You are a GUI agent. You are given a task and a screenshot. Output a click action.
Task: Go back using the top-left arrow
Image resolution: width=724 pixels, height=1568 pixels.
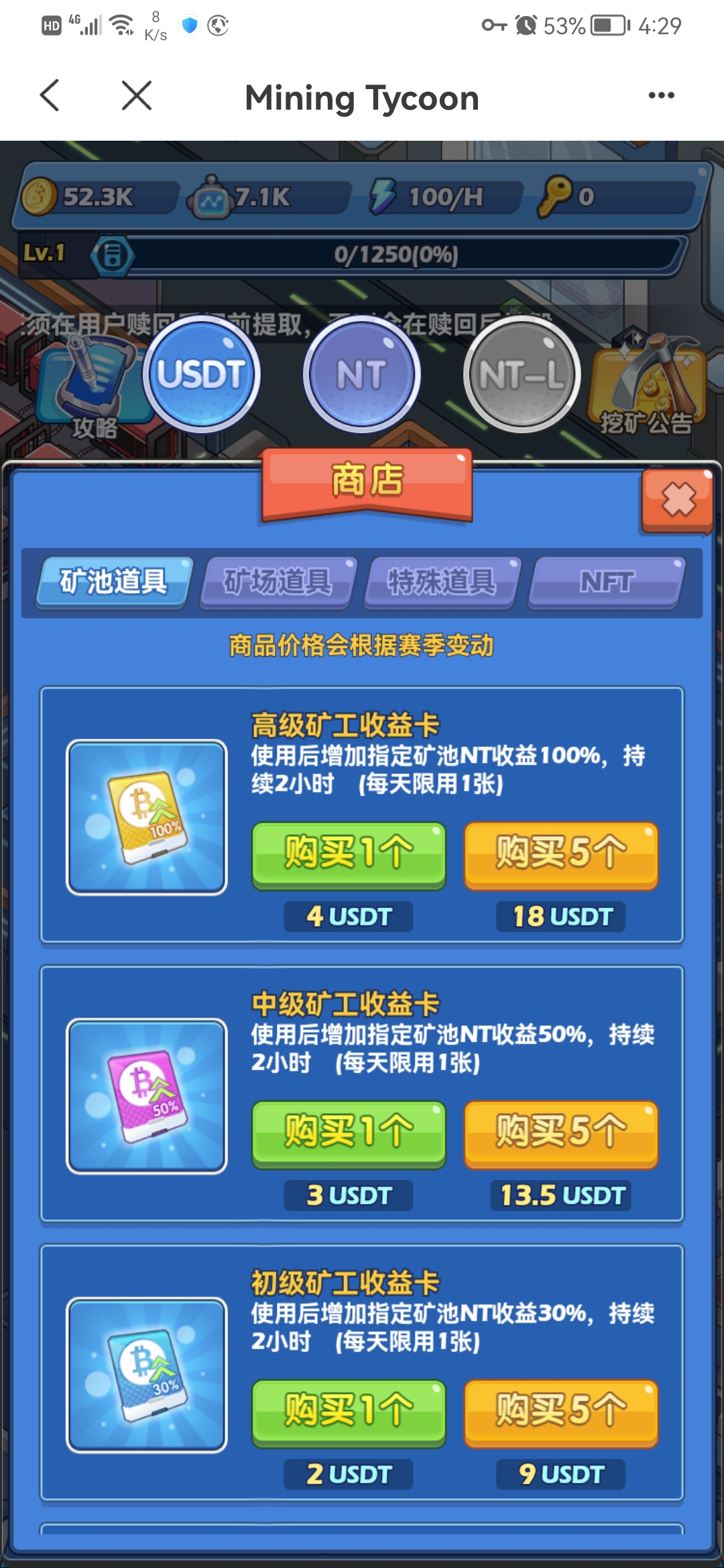pyautogui.click(x=50, y=95)
